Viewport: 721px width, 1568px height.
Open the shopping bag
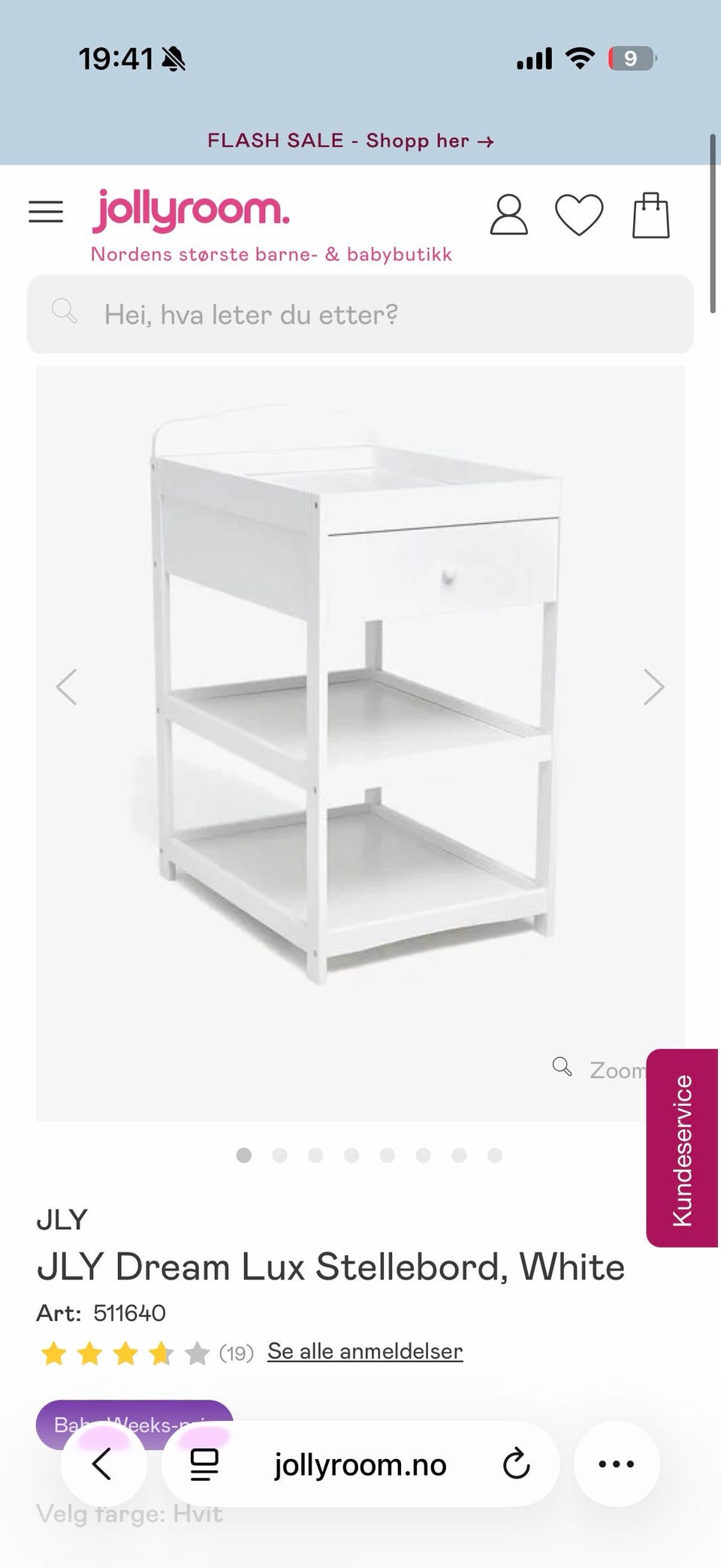click(650, 215)
